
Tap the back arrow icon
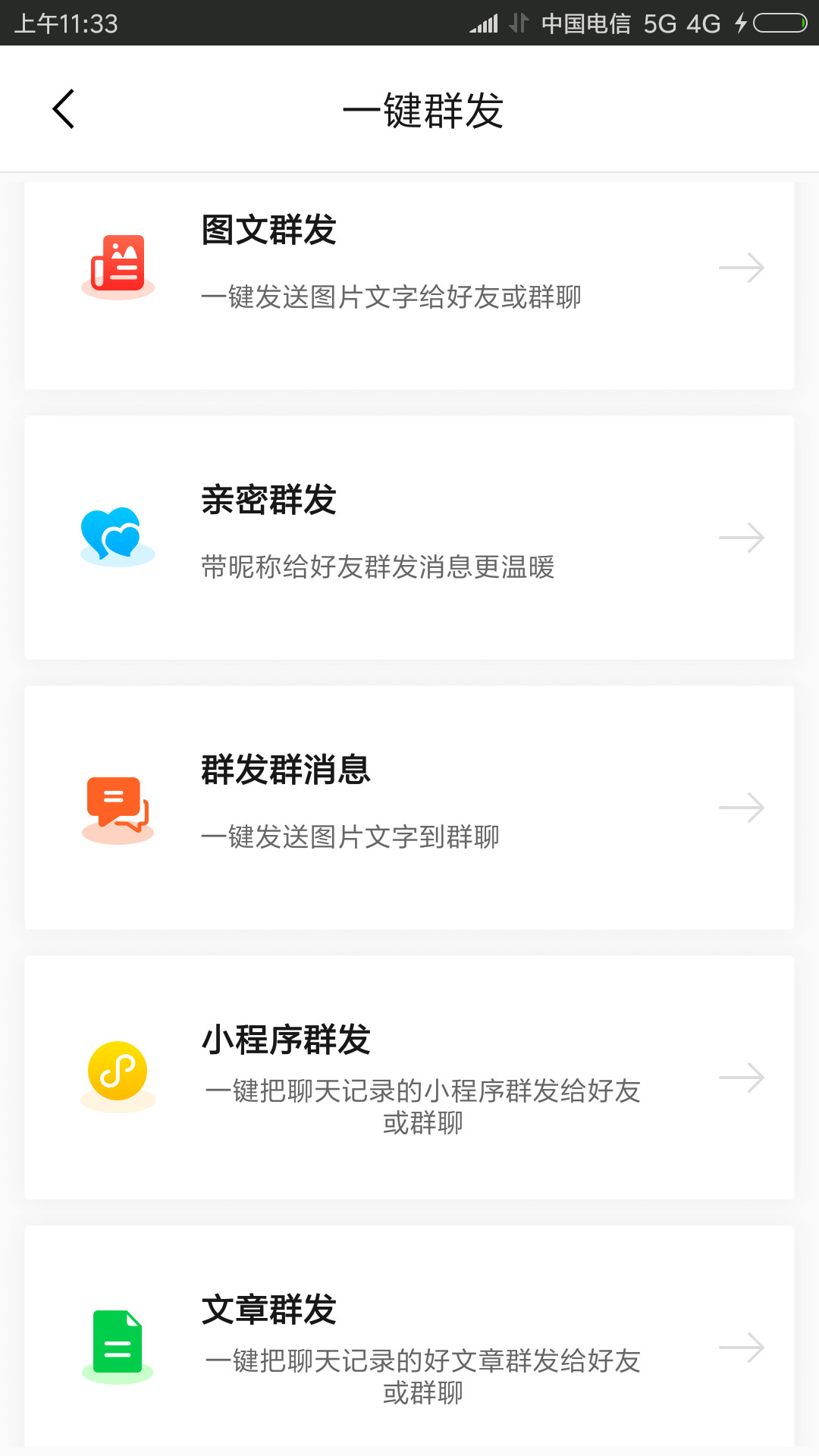pos(64,108)
